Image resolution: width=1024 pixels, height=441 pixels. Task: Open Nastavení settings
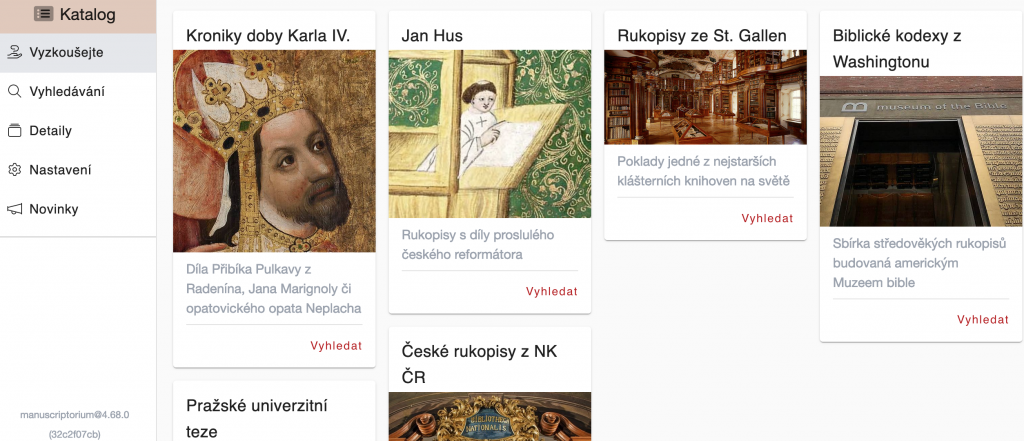coord(60,170)
